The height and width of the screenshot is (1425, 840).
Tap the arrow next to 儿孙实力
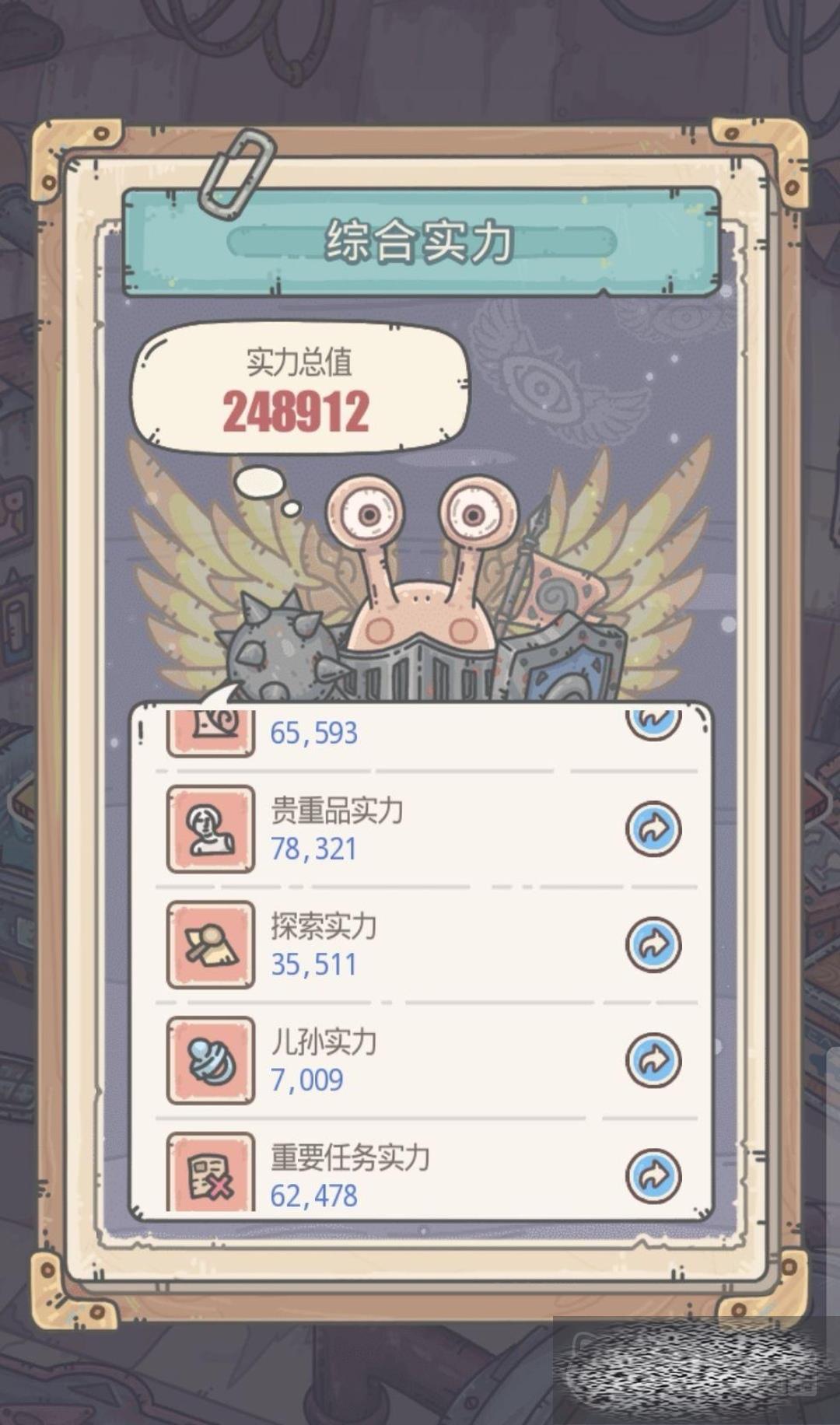[653, 1059]
